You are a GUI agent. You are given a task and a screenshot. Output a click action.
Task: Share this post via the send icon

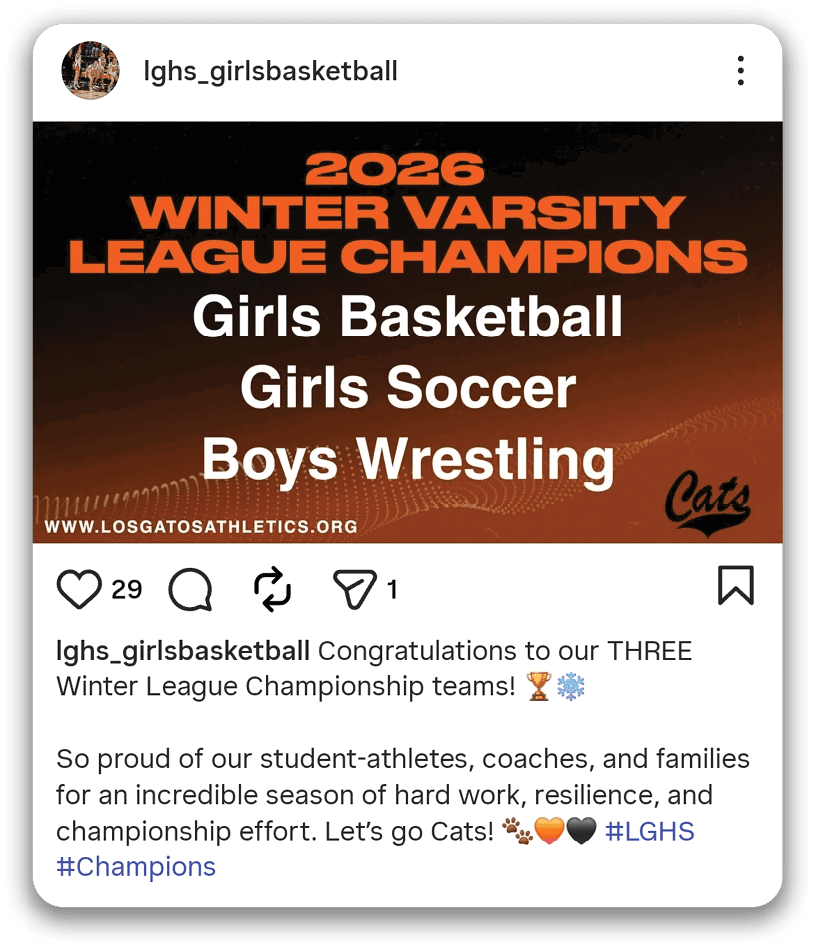pos(354,590)
